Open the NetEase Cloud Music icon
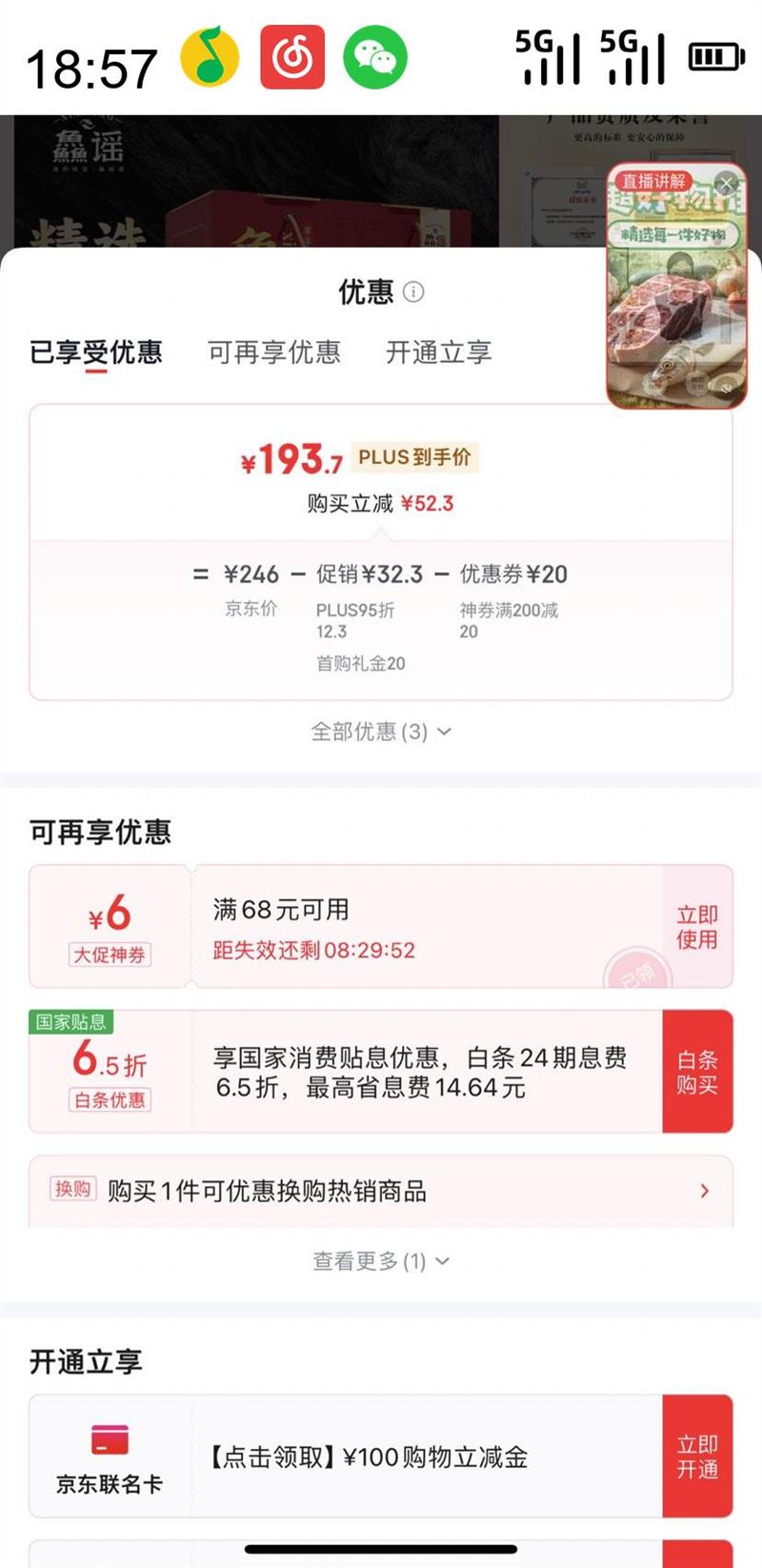Viewport: 762px width, 1568px height. pos(291,57)
